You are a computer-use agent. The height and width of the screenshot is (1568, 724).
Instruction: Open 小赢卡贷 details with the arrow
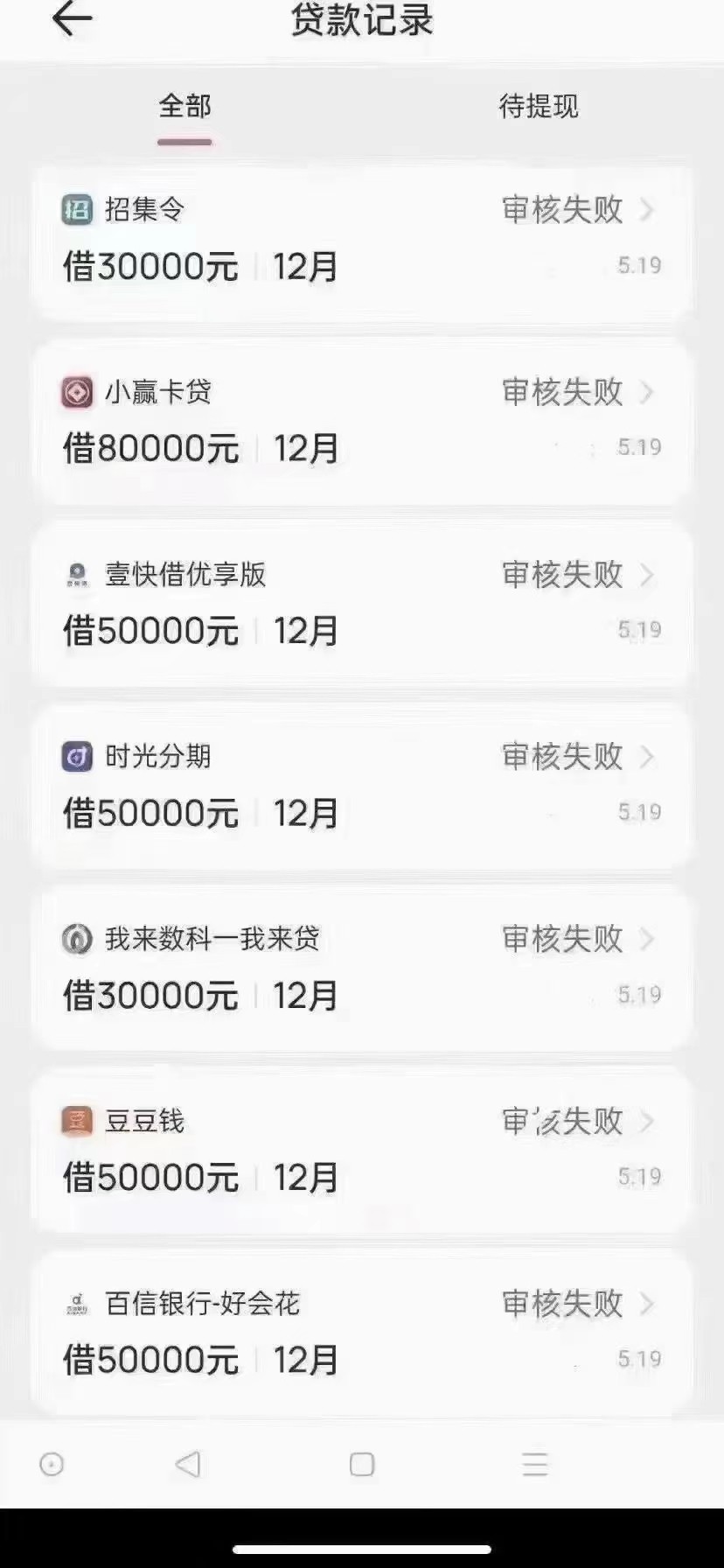point(647,394)
